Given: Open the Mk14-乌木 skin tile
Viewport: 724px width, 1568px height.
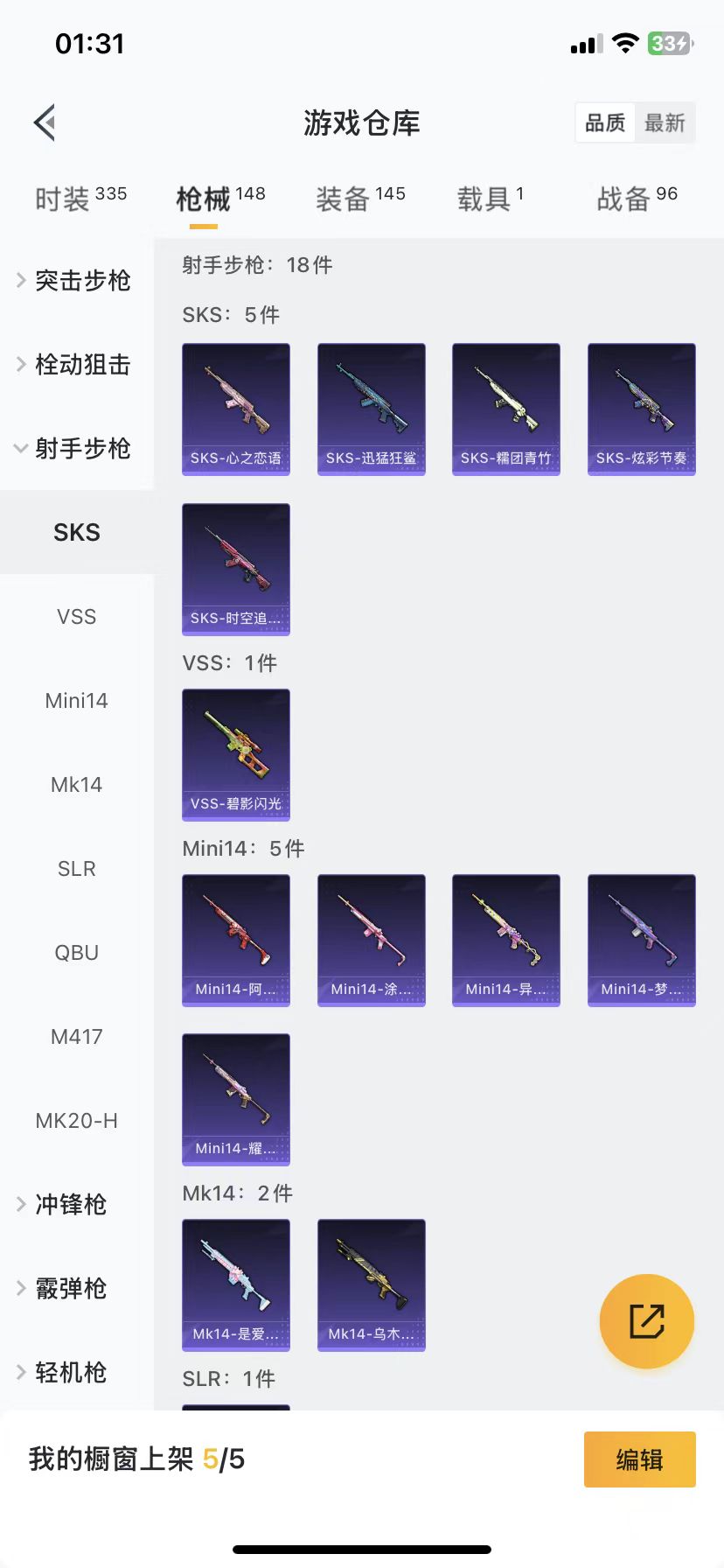Looking at the screenshot, I should 371,1284.
